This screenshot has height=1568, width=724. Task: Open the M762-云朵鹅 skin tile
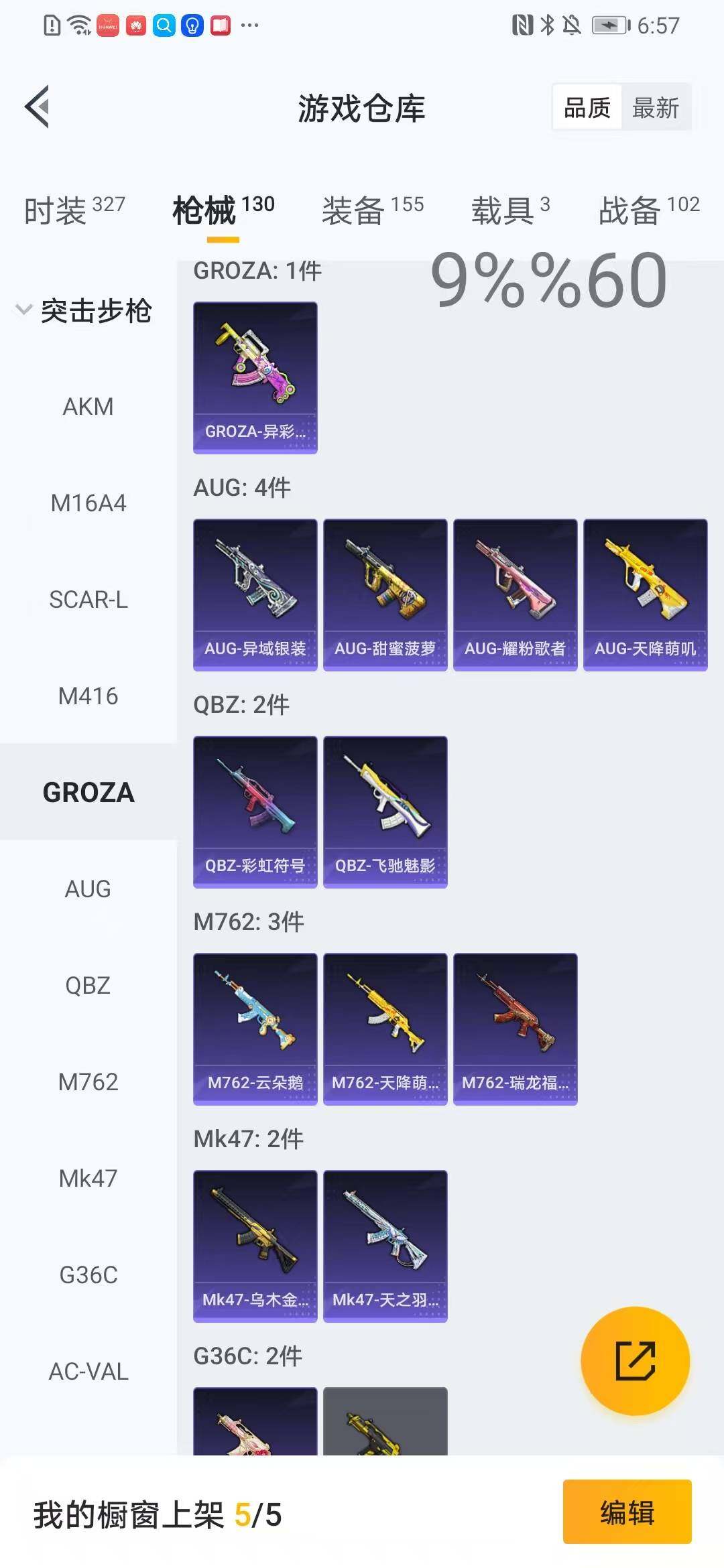255,1029
